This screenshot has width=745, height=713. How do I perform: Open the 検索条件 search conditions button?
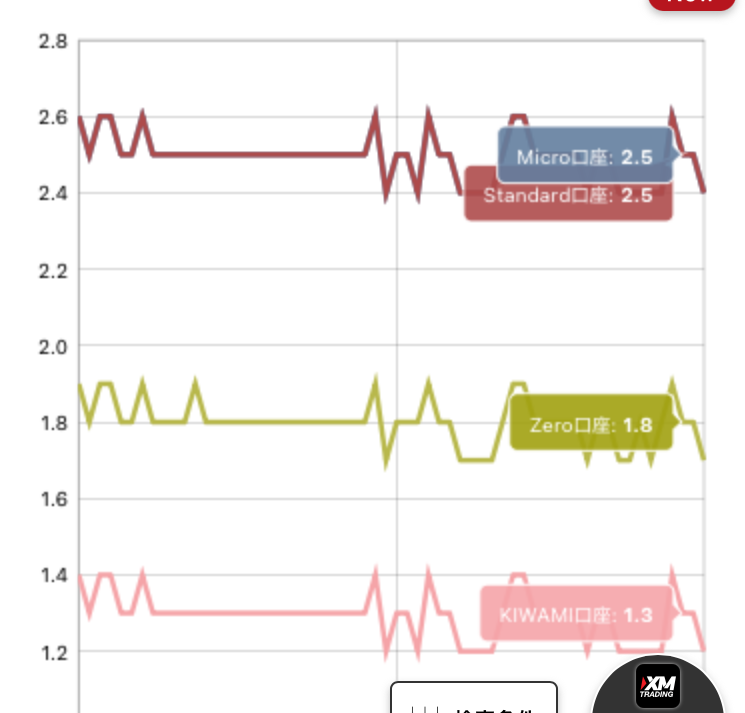click(474, 697)
